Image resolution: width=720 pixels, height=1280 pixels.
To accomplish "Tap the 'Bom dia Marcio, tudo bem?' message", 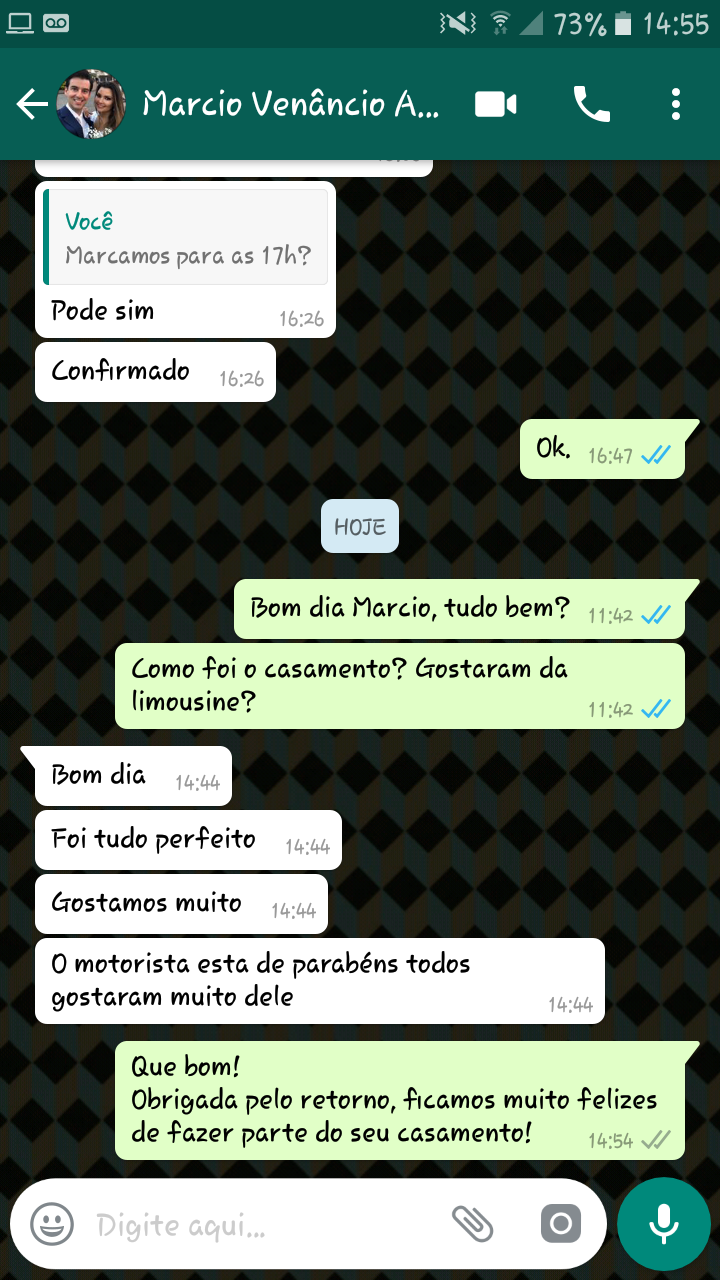I will 410,607.
